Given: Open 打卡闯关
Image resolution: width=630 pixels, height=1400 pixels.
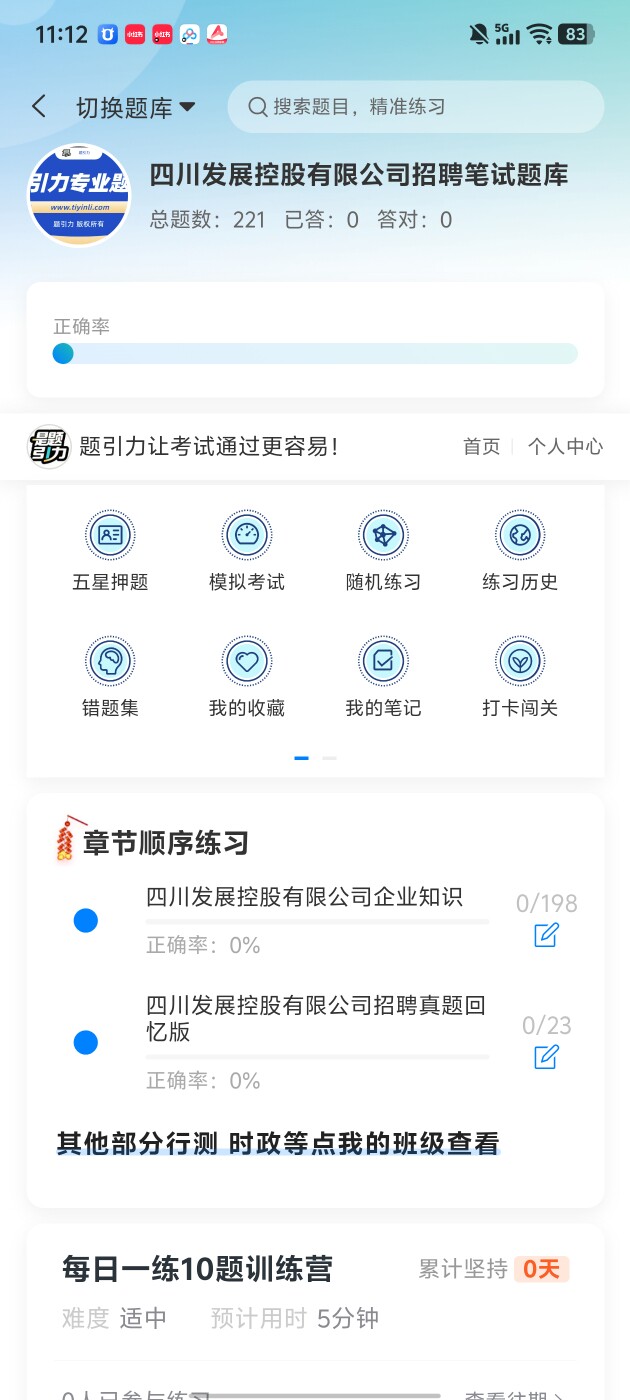Looking at the screenshot, I should 520,677.
